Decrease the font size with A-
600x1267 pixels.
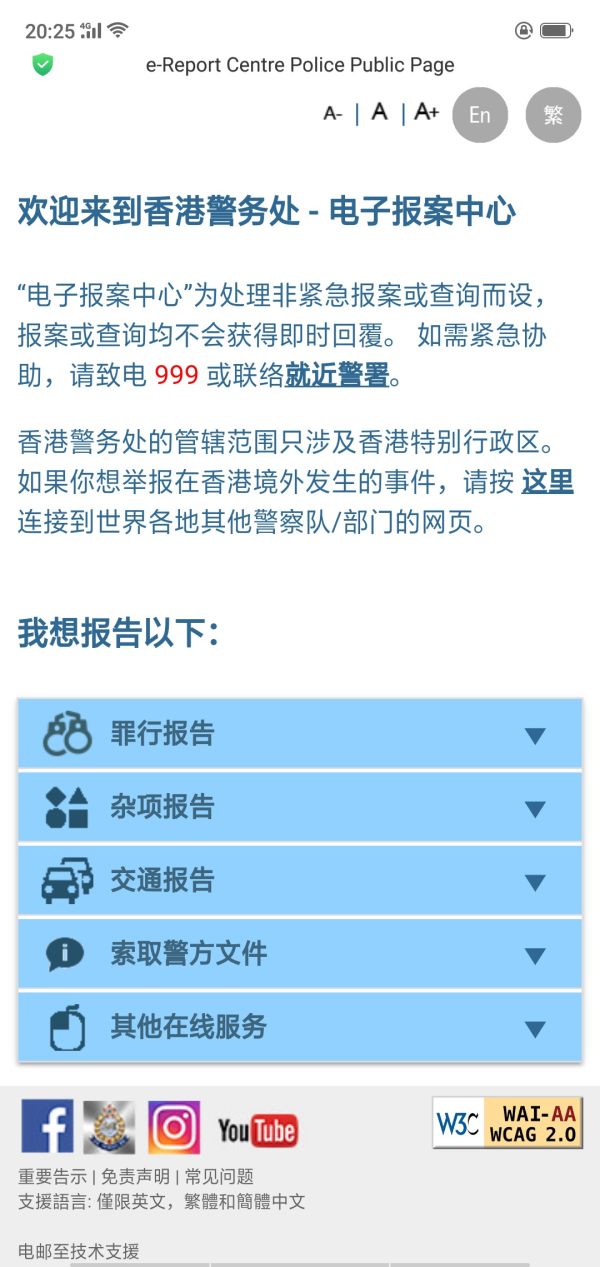click(x=333, y=114)
